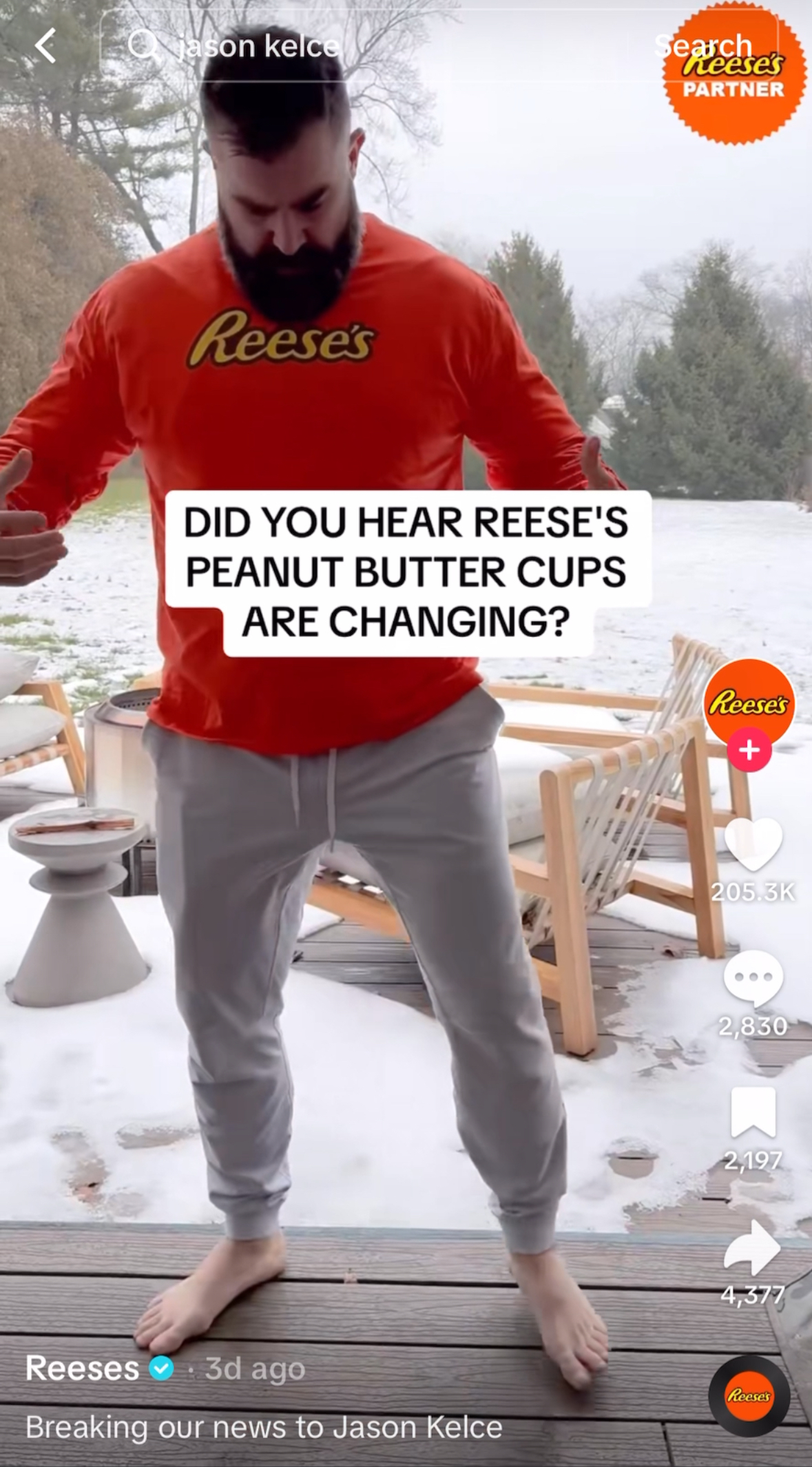Bookmark this video to favorites
This screenshot has height=1467, width=812.
click(753, 1112)
